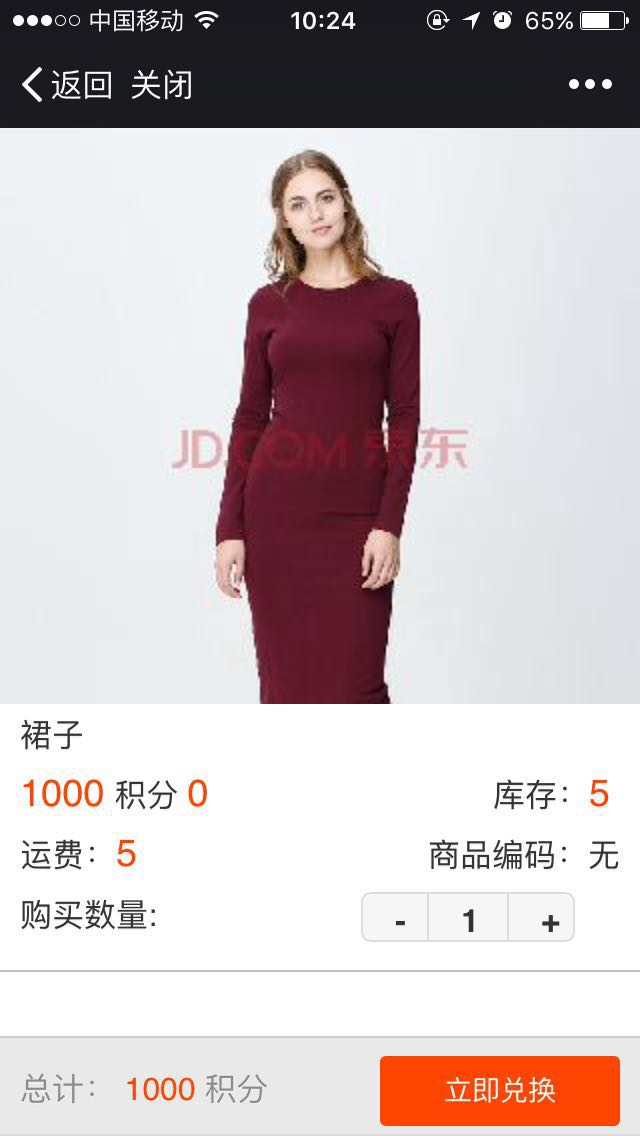Increase purchase quantity with plus button
Image resolution: width=640 pixels, height=1136 pixels.
point(546,918)
